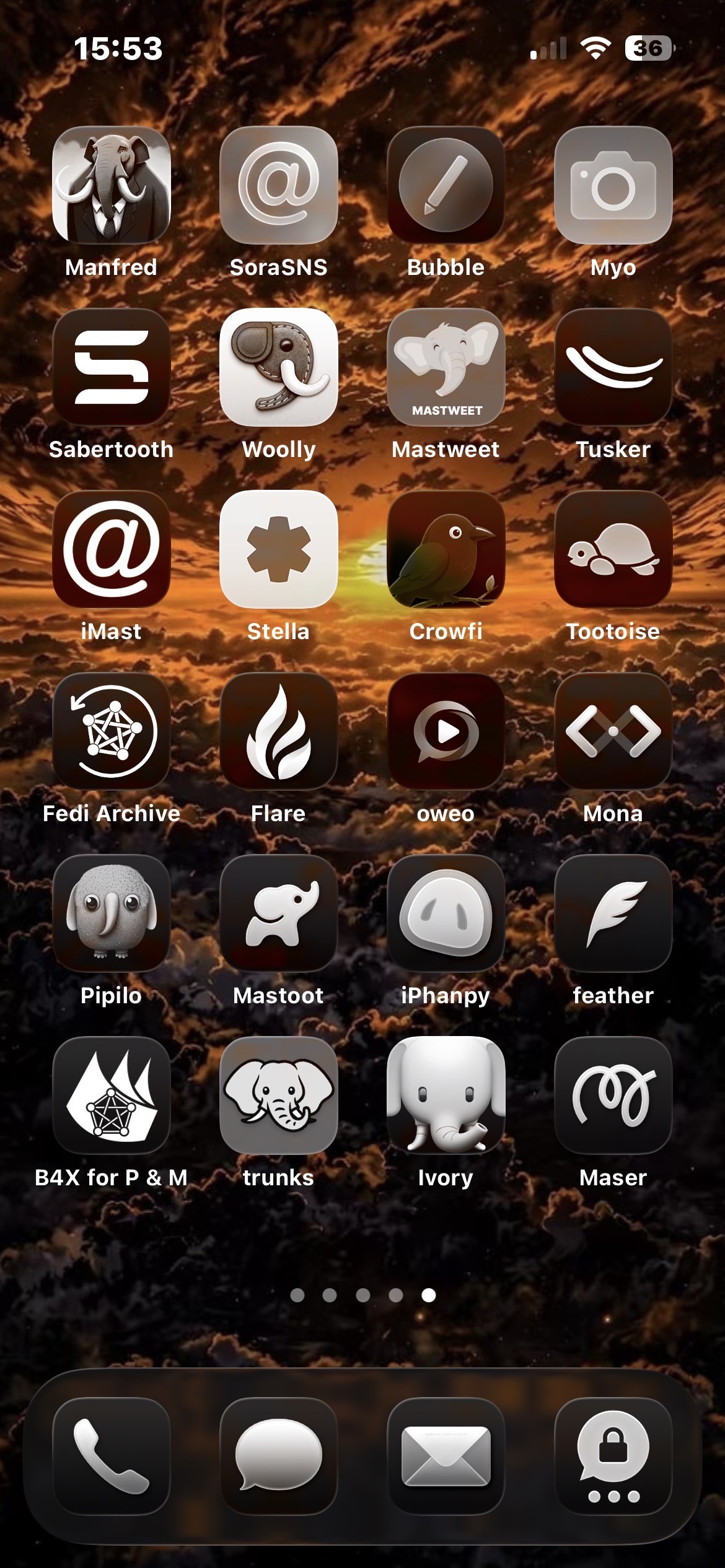
Task: Open the Mail app in the dock
Action: coord(446,1455)
